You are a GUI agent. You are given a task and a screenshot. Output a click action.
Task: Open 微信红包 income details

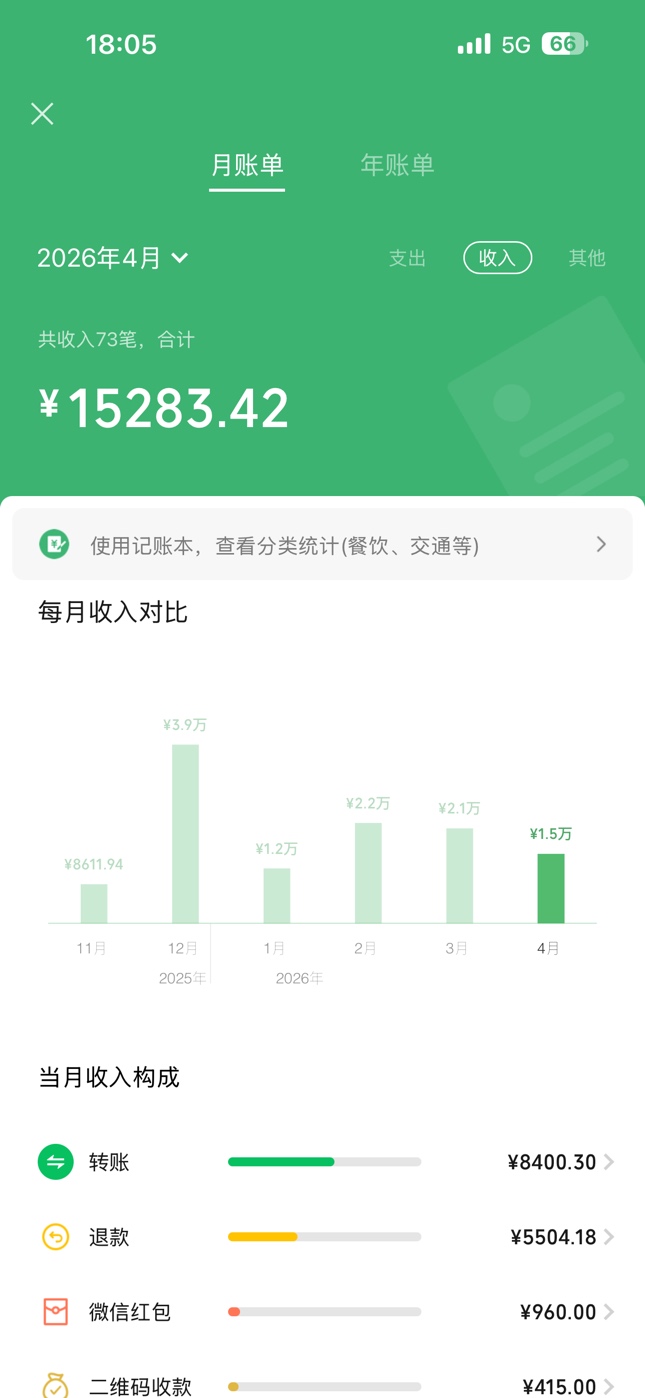point(322,1312)
